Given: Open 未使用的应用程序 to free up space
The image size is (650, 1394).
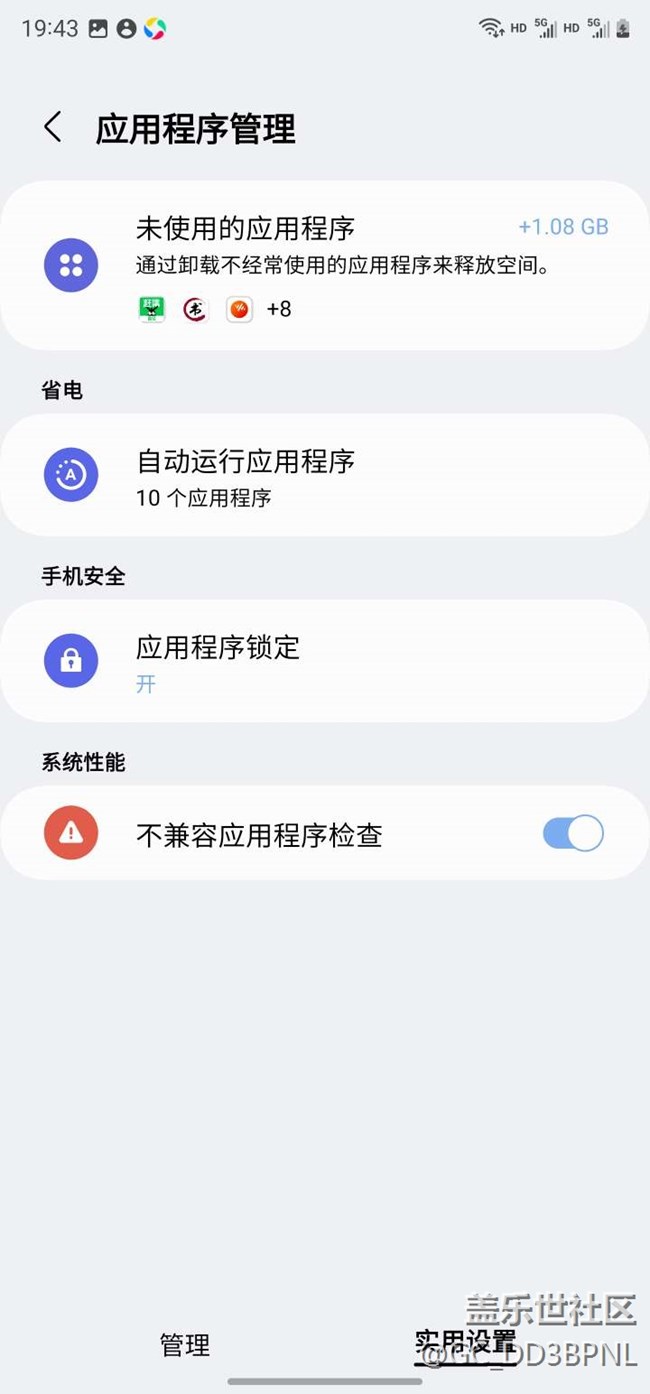Looking at the screenshot, I should coord(324,265).
